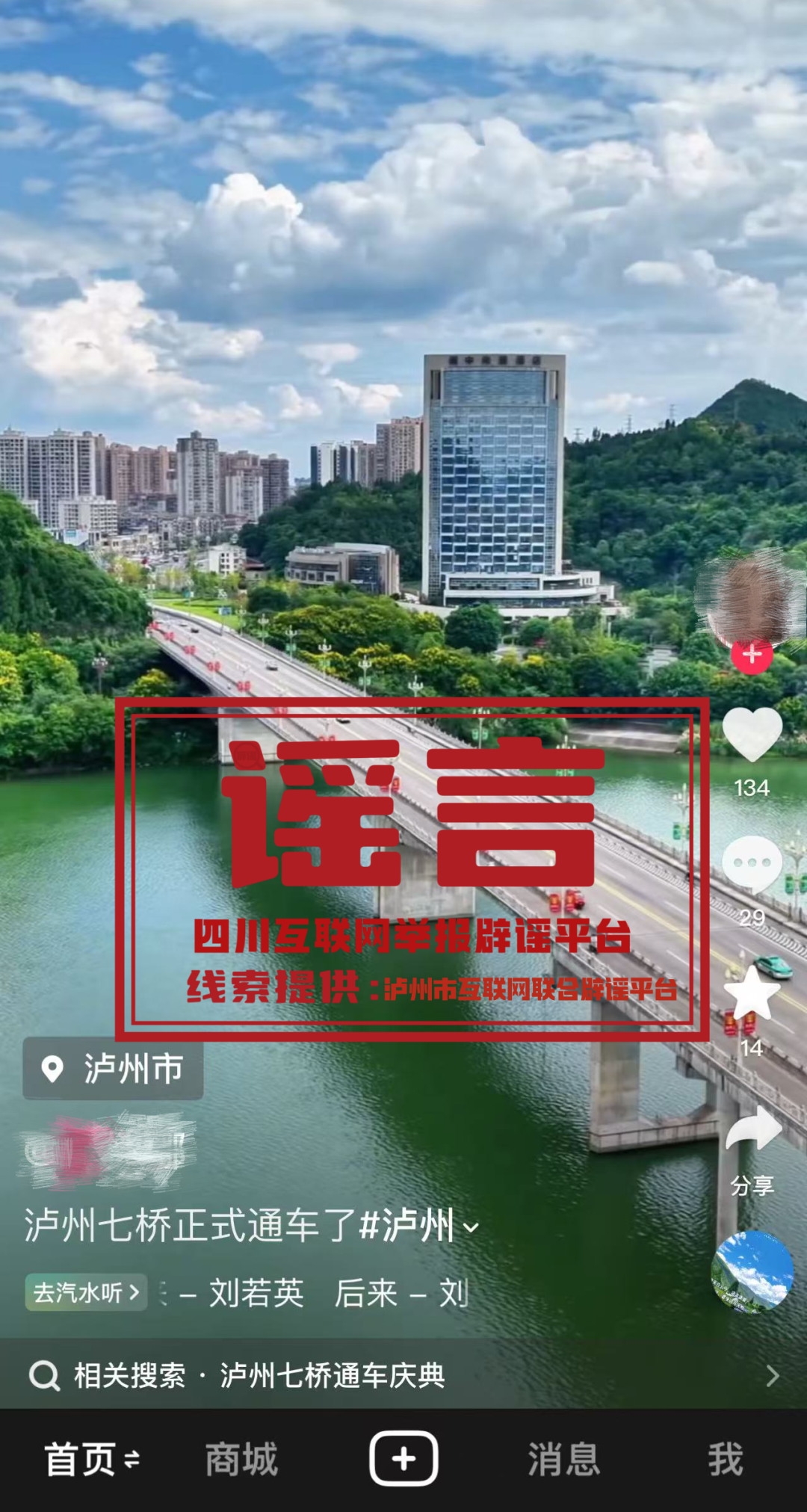Go to the 商城 tab
Screen dimensions: 807x1512
pos(241,1459)
